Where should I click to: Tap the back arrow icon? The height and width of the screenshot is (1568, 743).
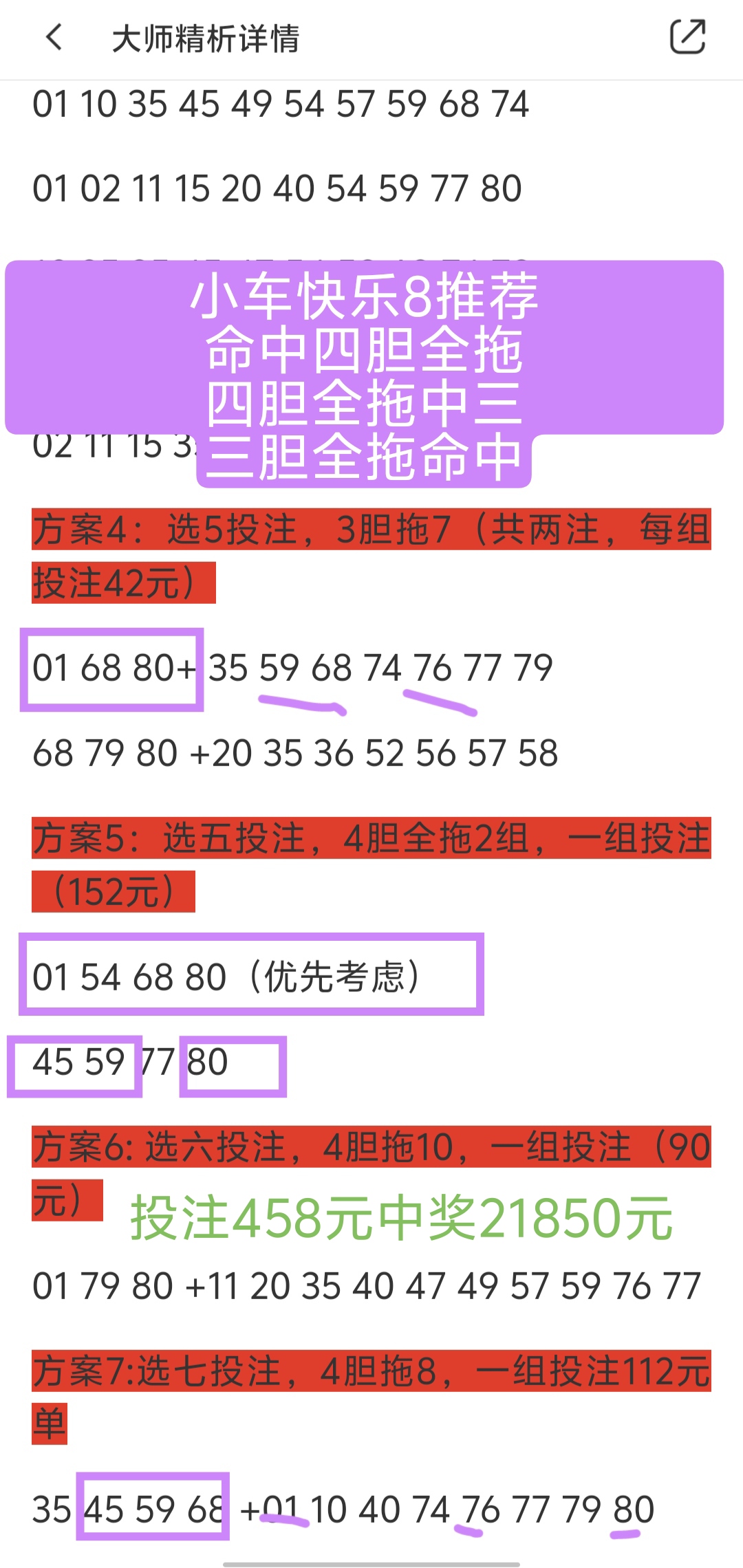pyautogui.click(x=55, y=39)
